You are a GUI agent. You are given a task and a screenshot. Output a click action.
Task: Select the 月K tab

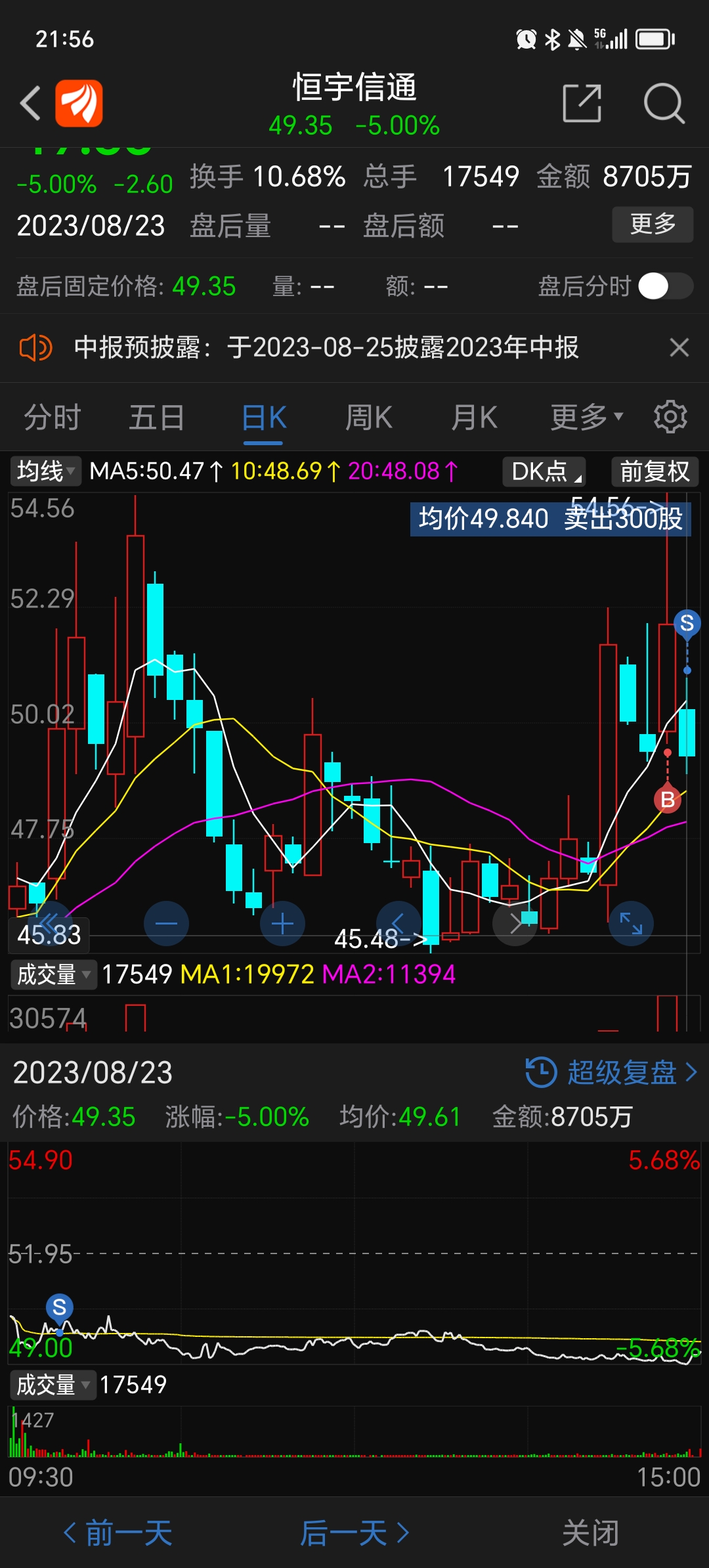point(474,418)
